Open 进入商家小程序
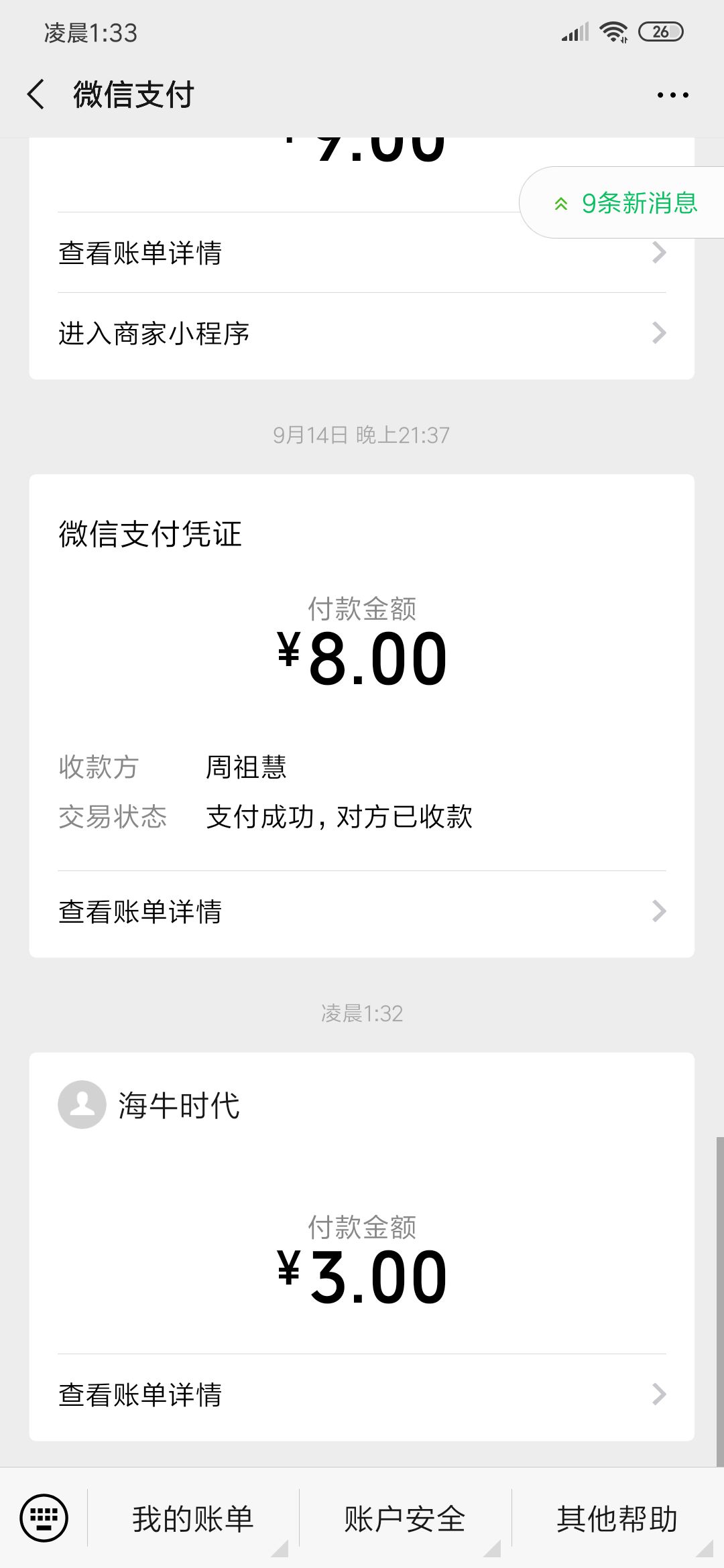Screen dimensions: 724x1568 pyautogui.click(x=362, y=333)
